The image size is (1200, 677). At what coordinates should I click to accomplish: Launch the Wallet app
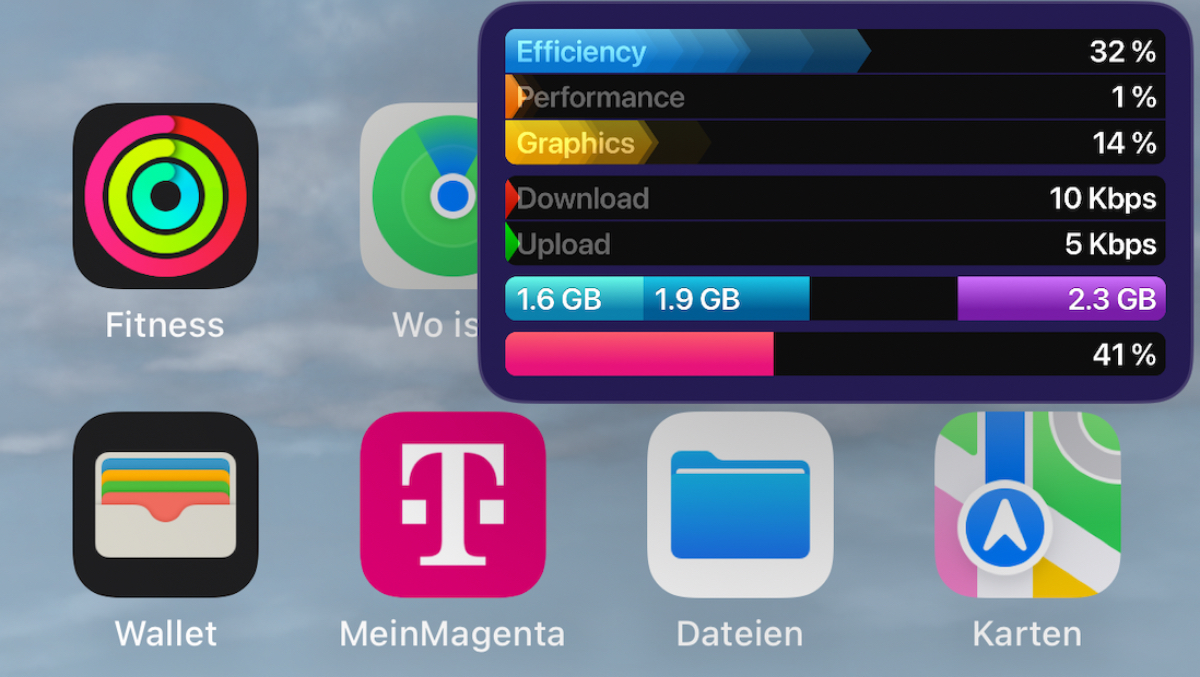pos(165,505)
